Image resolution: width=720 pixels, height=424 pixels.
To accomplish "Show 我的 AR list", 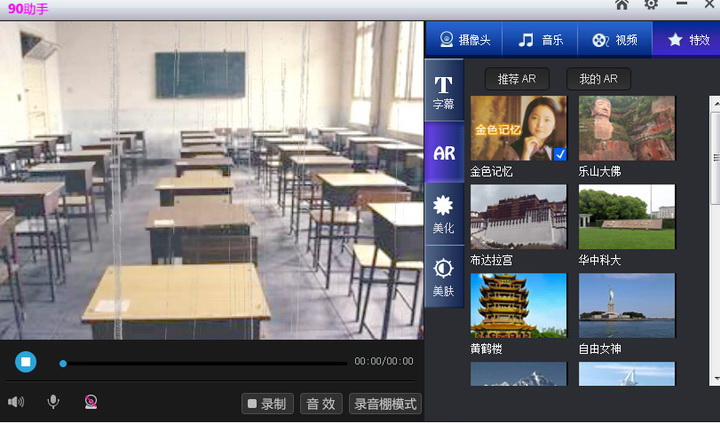I will click(x=598, y=79).
